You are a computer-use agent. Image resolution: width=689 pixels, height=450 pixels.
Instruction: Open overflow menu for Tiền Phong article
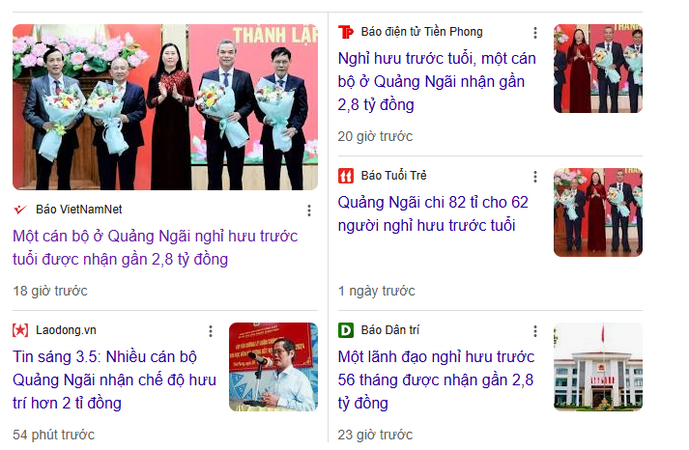pyautogui.click(x=535, y=32)
